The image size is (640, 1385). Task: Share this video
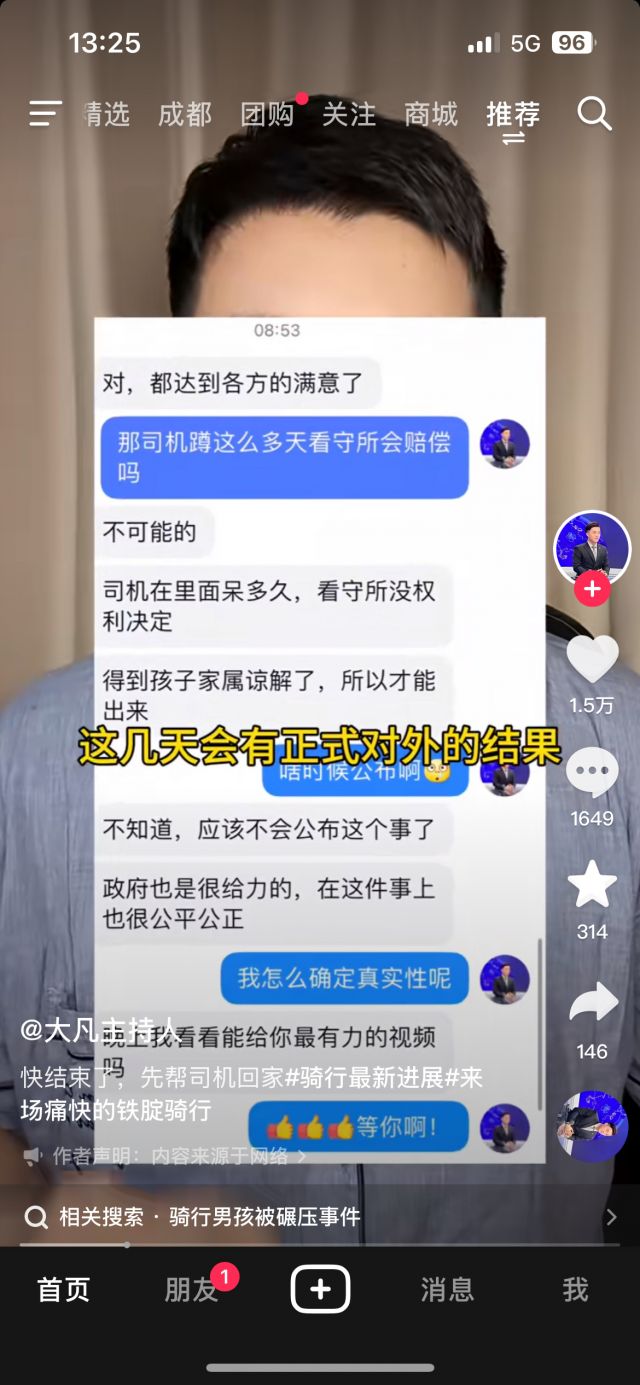(592, 1003)
